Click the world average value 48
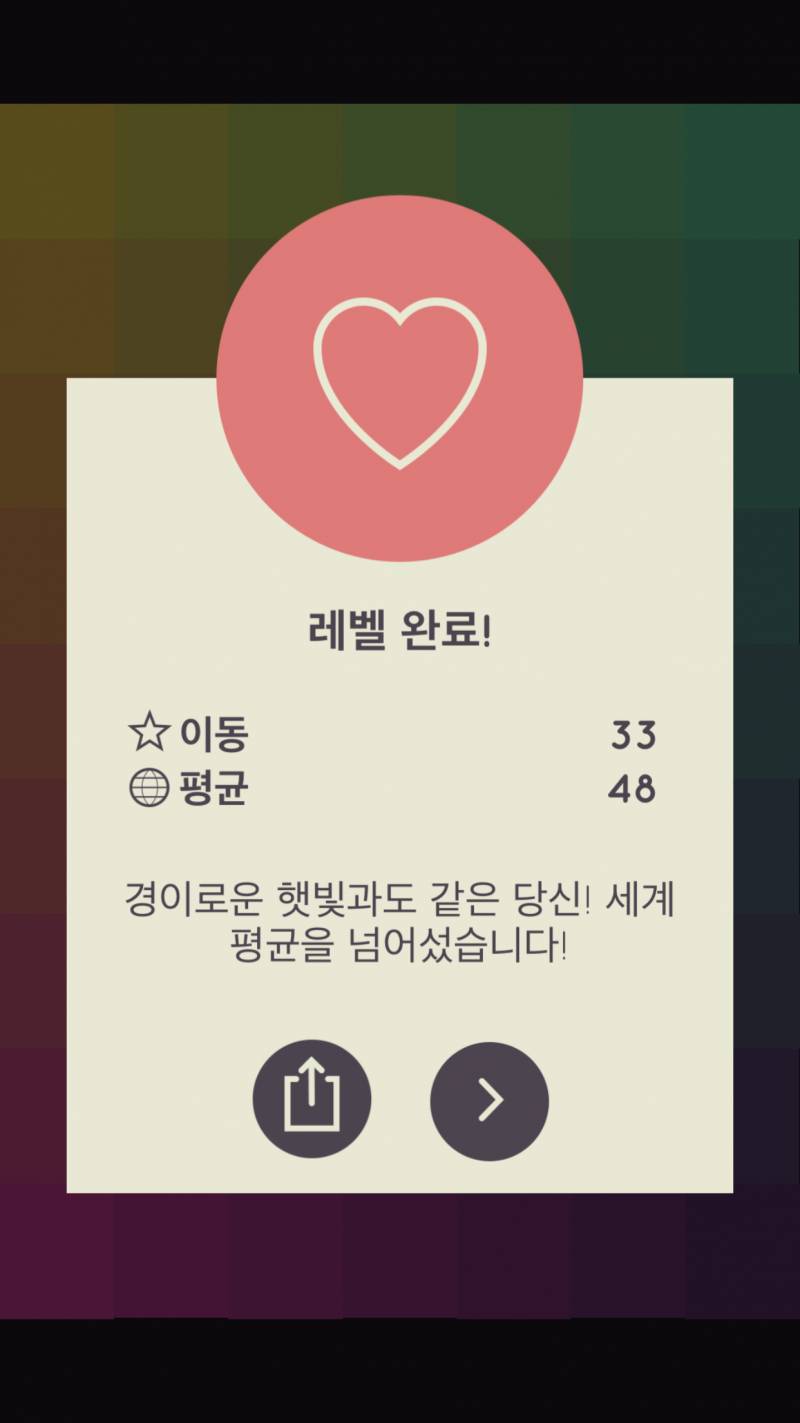This screenshot has height=1423, width=800. pyautogui.click(x=633, y=789)
